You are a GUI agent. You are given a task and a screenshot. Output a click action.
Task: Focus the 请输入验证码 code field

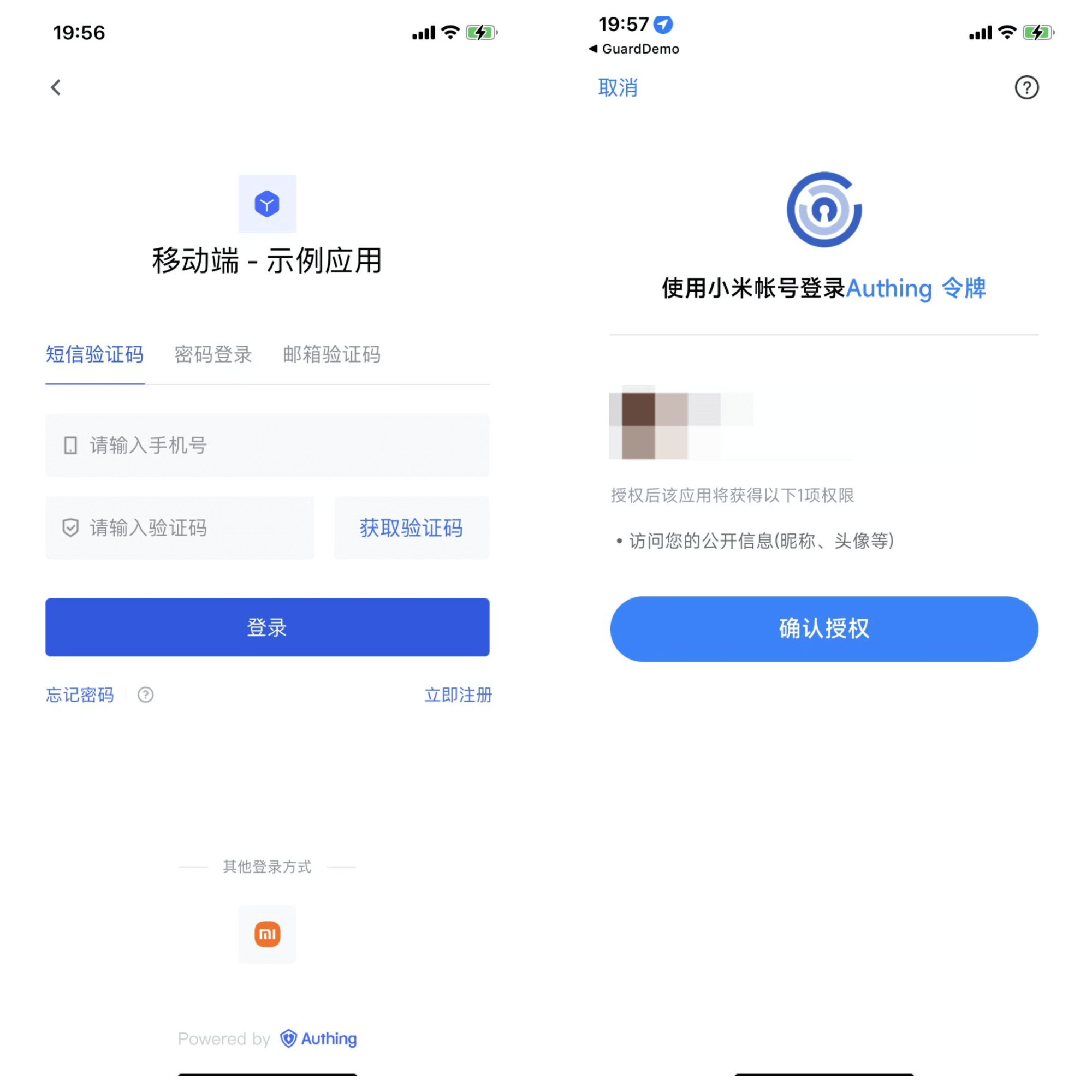[180, 529]
